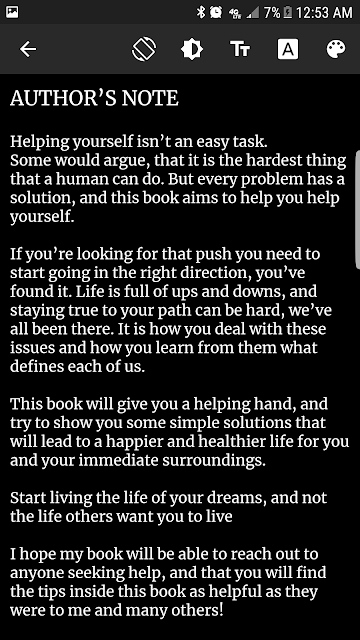Viewport: 360px width, 640px height.
Task: Go back with the arrow icon
Action: [x=28, y=49]
